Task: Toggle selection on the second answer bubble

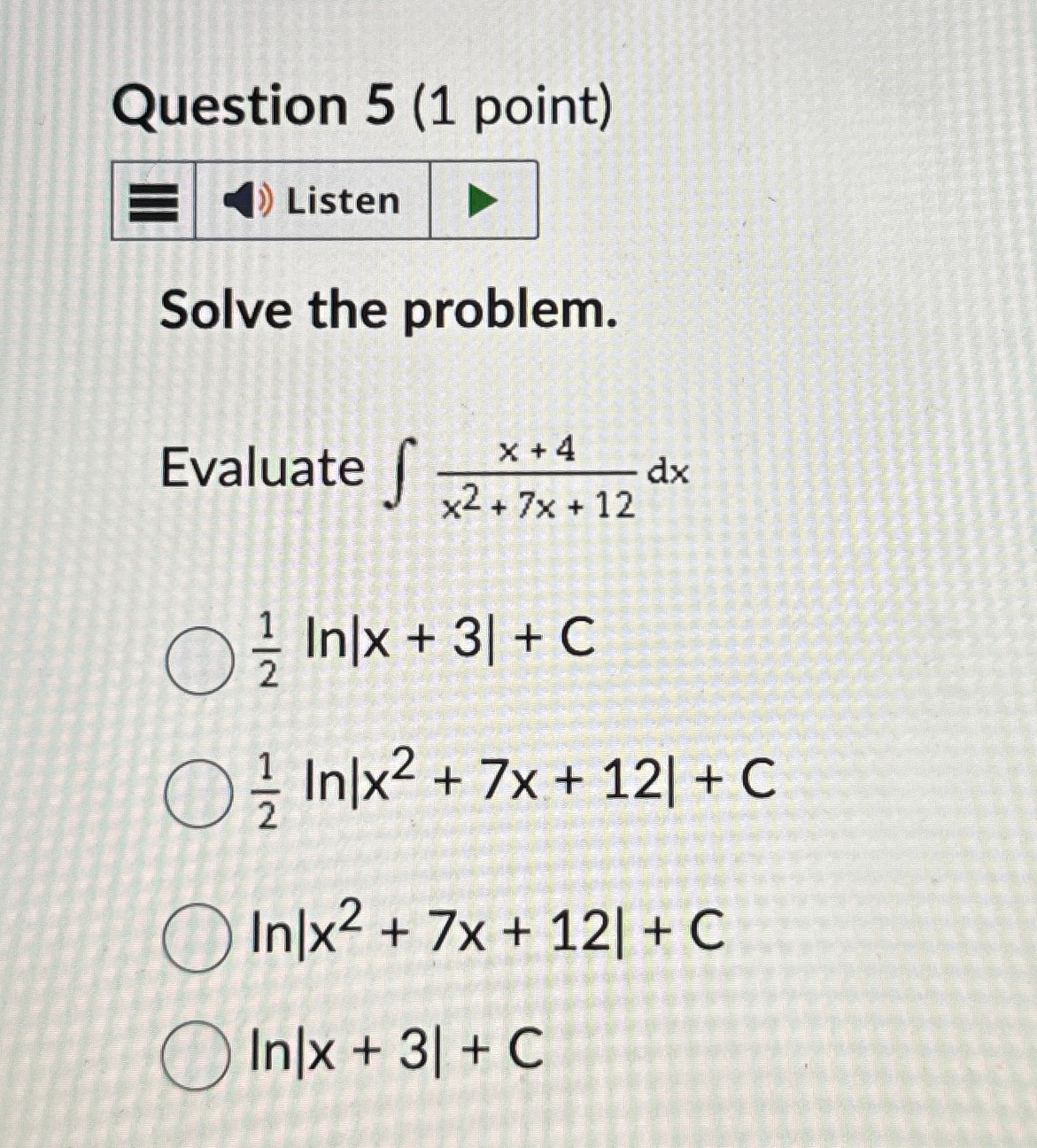Action: coord(201,793)
